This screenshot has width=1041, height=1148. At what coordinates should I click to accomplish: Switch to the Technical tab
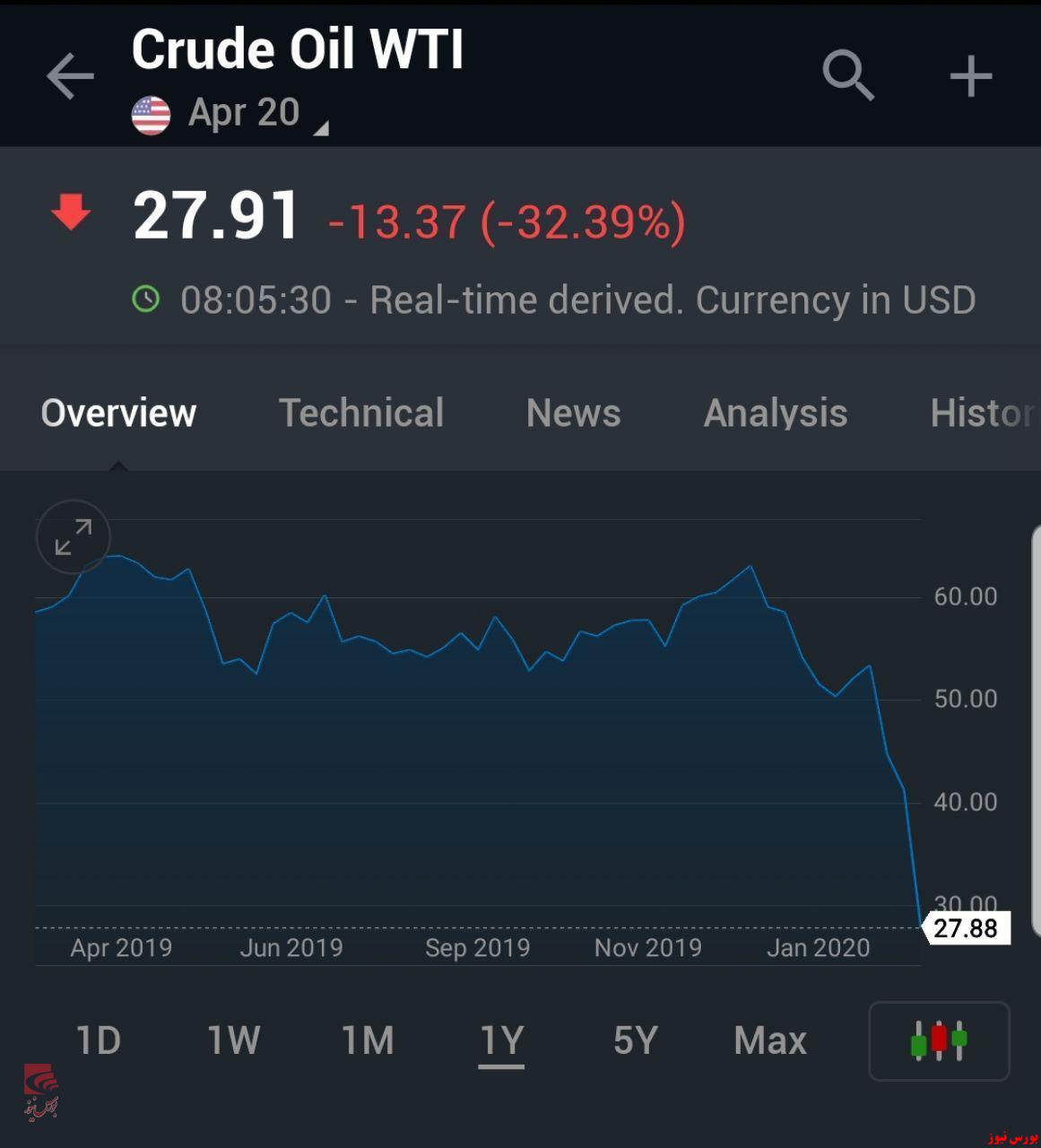(361, 413)
